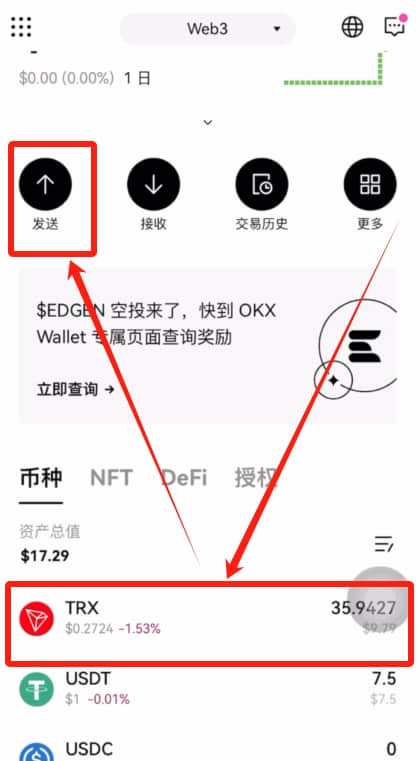Open the asset list manage icon
This screenshot has height=761, width=420.
pos(384,545)
